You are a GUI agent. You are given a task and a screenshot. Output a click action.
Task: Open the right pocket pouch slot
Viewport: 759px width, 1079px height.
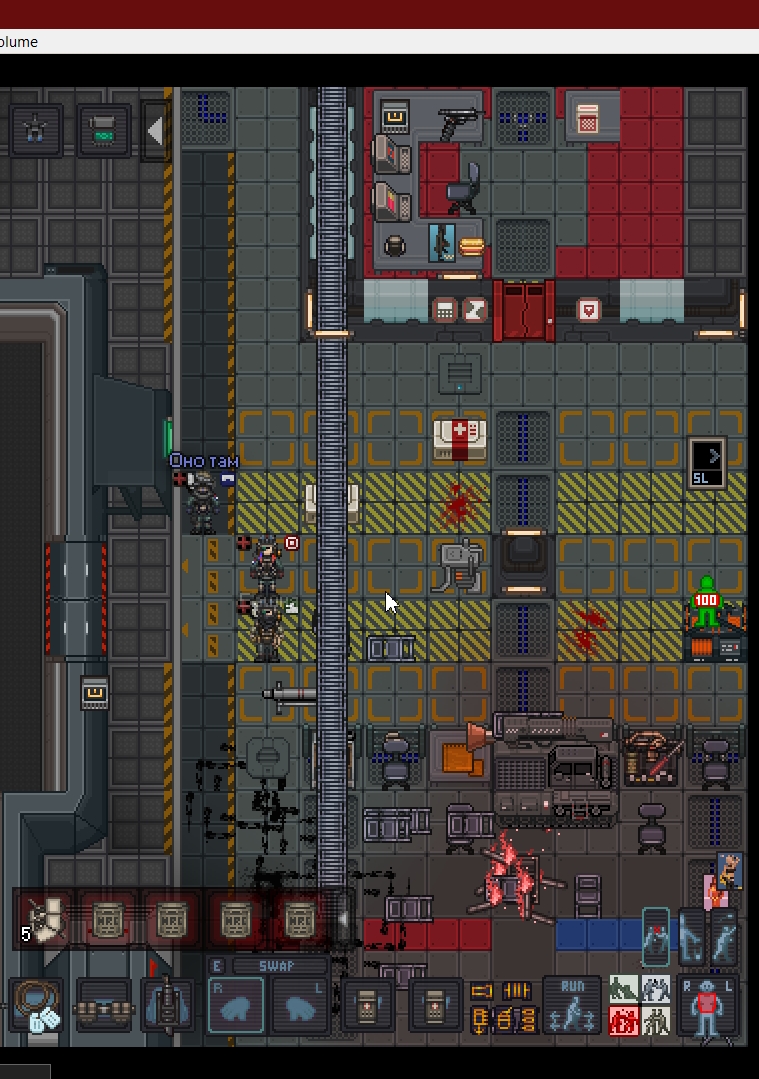(434, 1005)
